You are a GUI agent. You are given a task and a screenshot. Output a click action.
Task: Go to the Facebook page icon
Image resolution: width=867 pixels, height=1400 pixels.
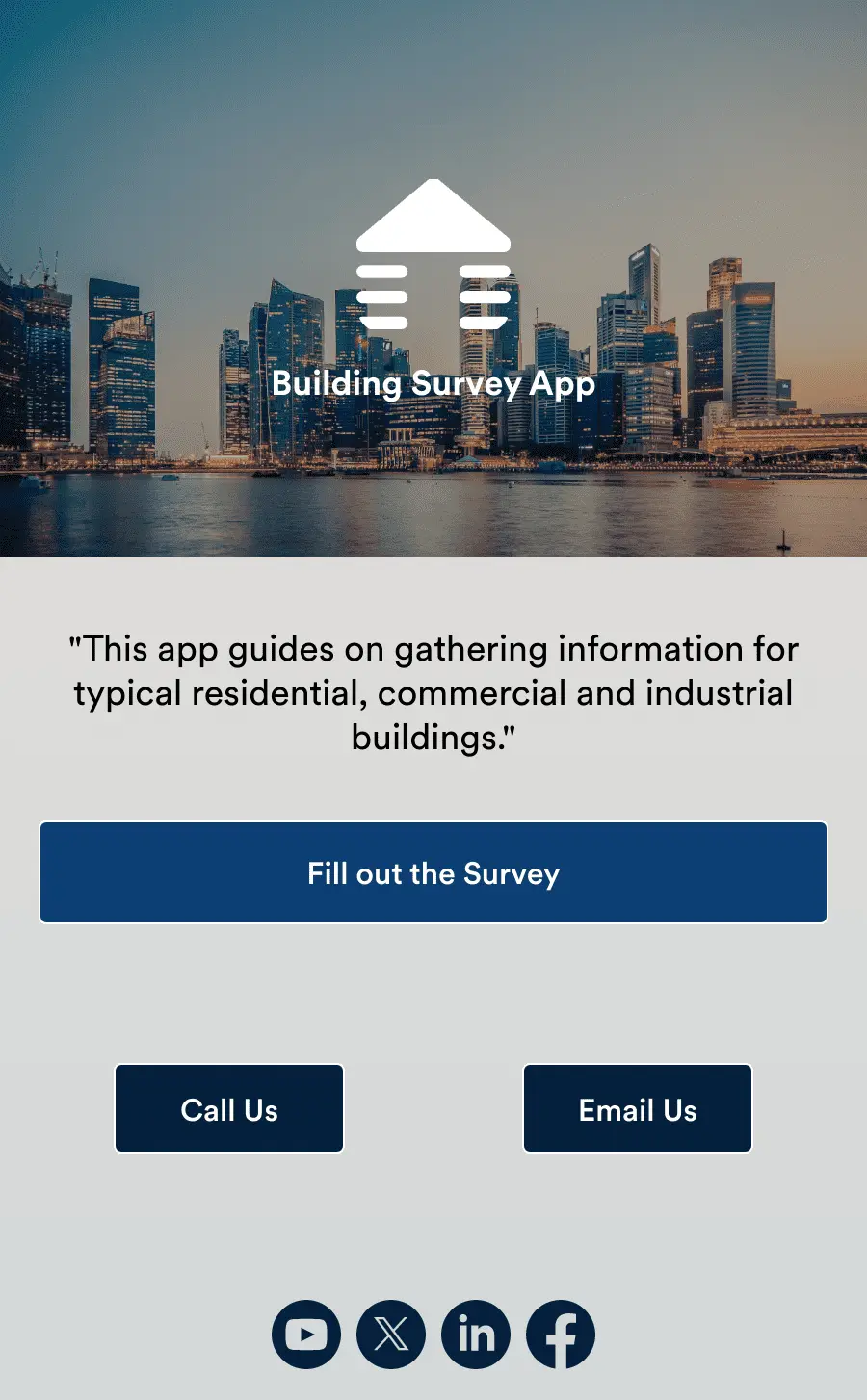(561, 1335)
